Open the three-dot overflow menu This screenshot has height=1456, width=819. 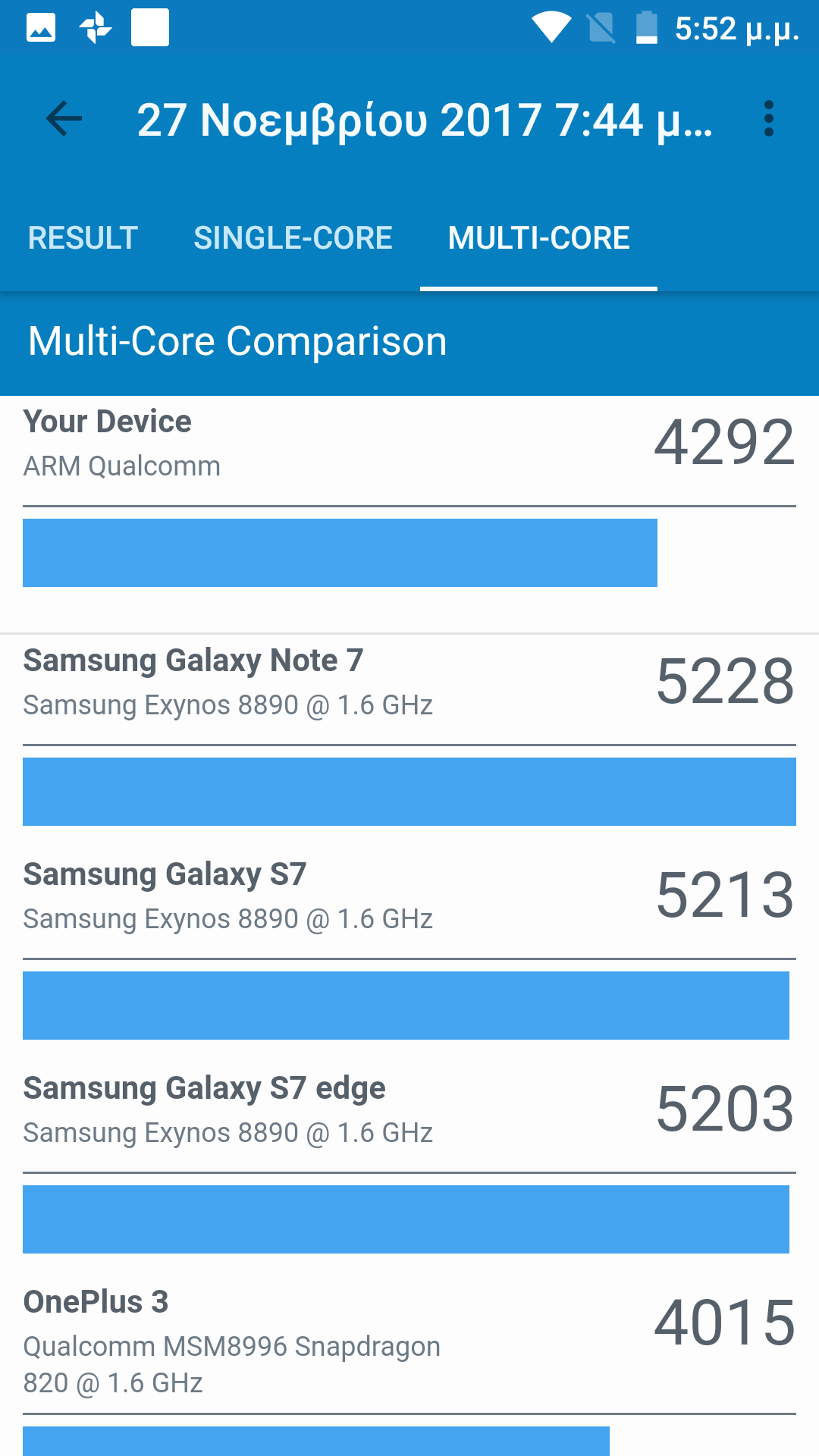(x=769, y=119)
